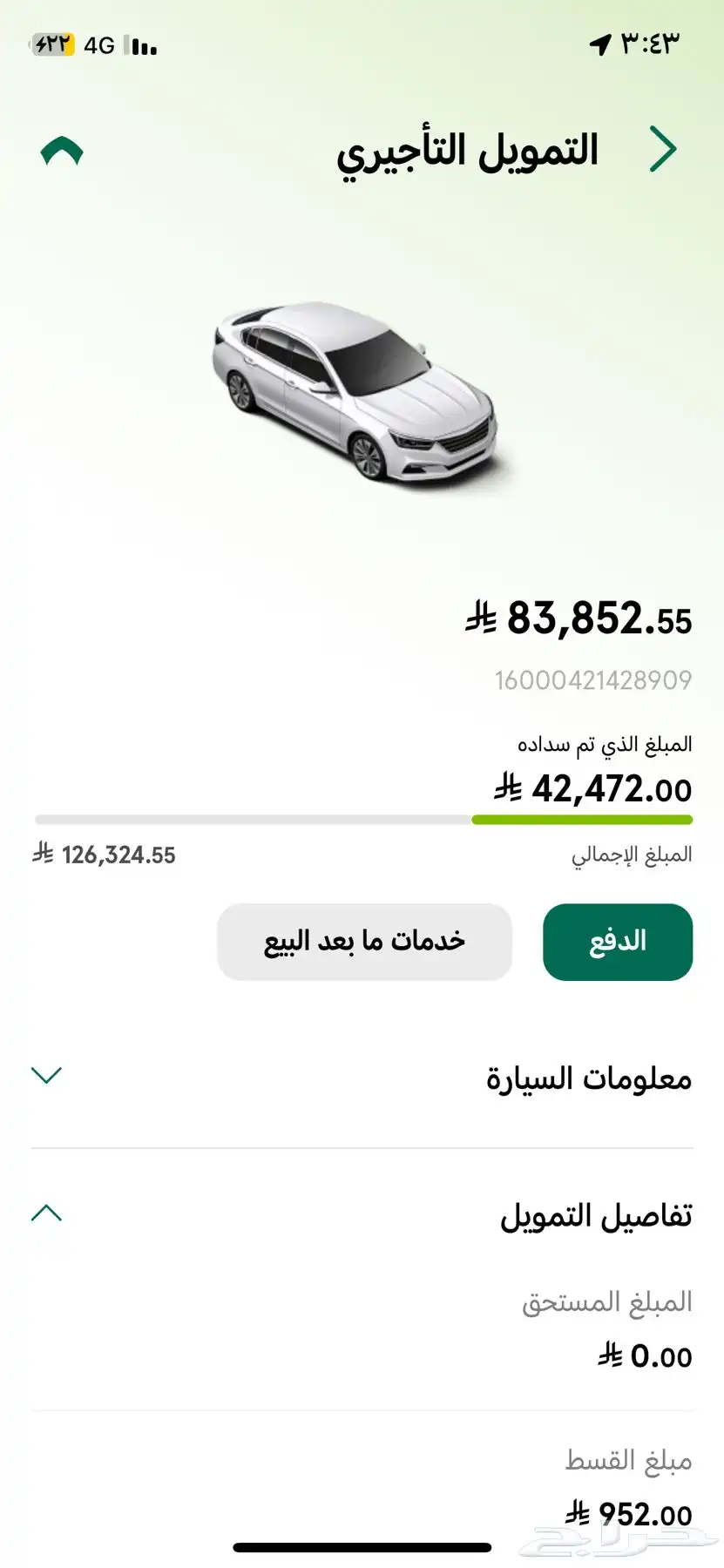This screenshot has width=724, height=1568.
Task: Expand معلومات السيارة section
Action: pyautogui.click(x=362, y=1078)
